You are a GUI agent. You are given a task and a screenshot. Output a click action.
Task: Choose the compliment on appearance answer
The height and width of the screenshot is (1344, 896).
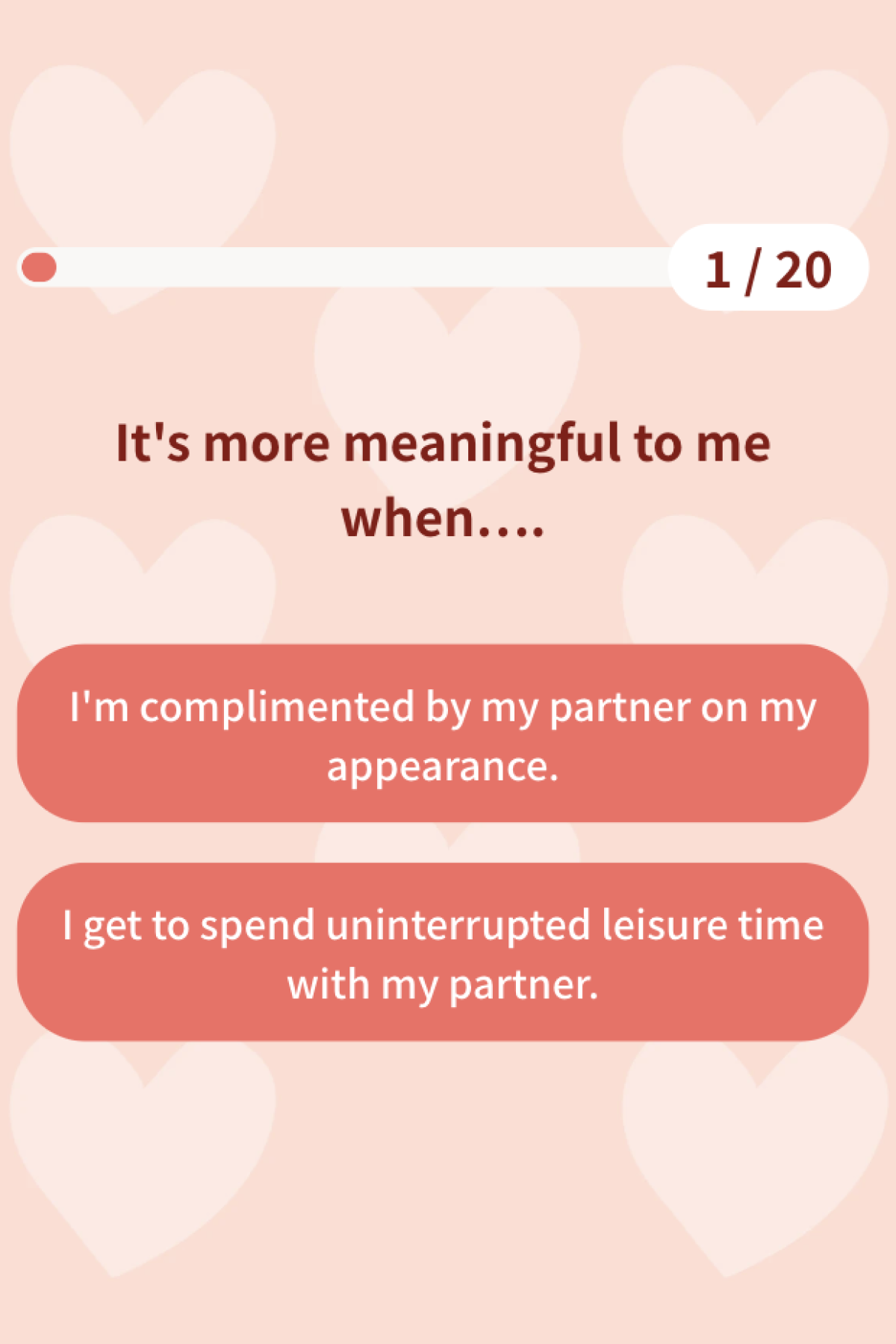point(443,734)
